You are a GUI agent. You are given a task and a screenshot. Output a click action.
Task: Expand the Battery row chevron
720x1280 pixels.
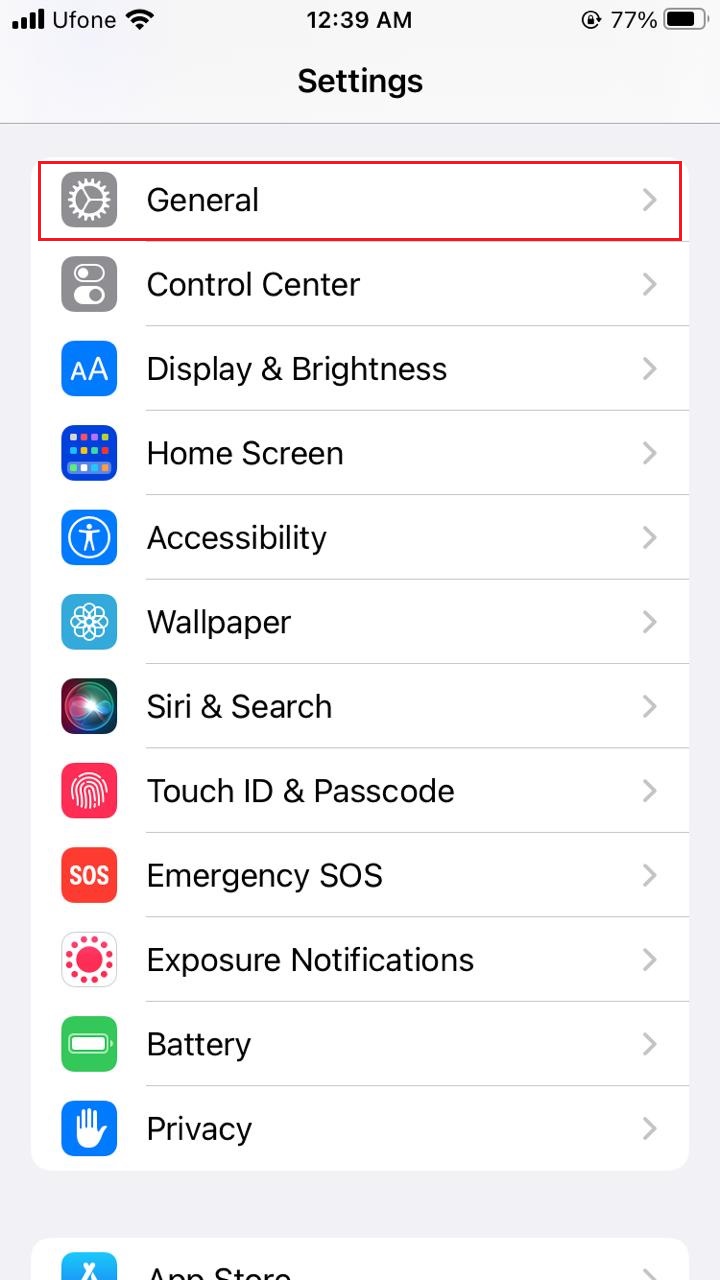click(x=650, y=1044)
